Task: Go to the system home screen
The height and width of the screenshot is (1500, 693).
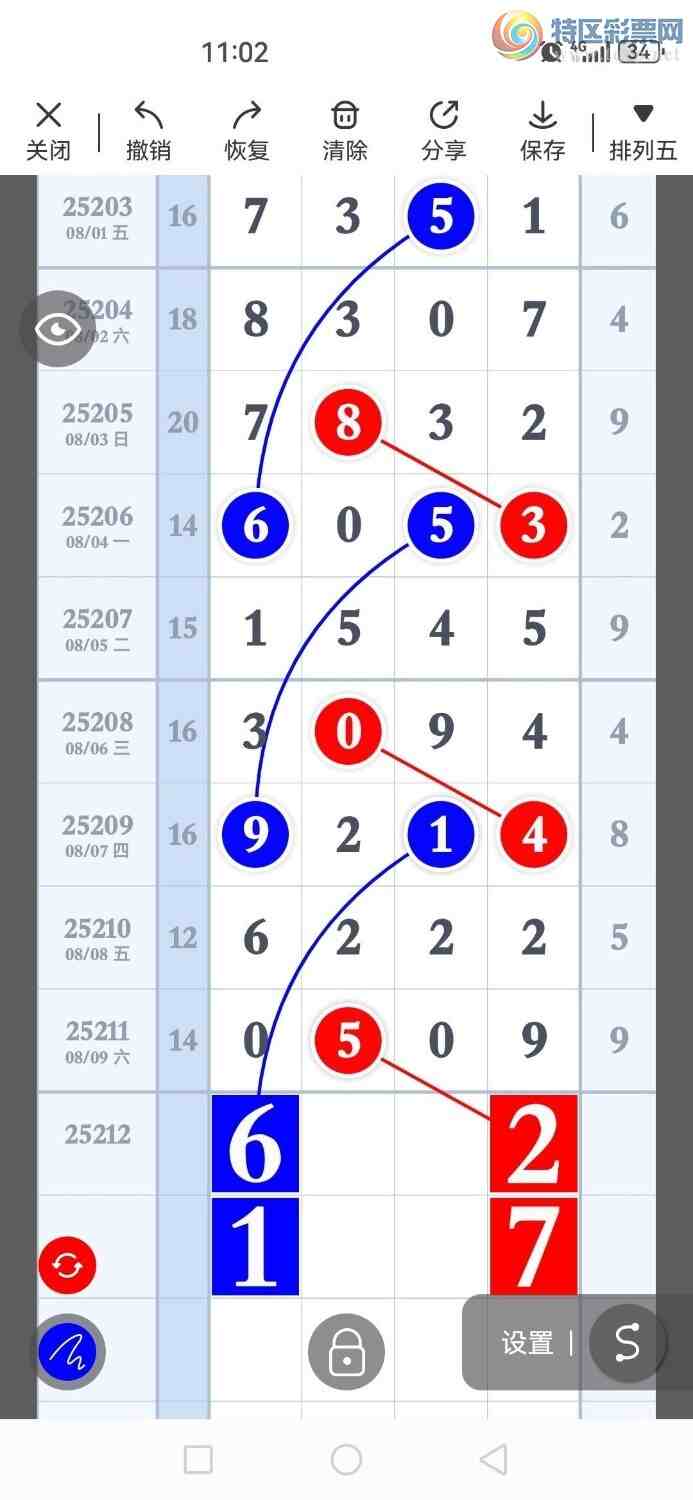Action: click(x=346, y=1459)
